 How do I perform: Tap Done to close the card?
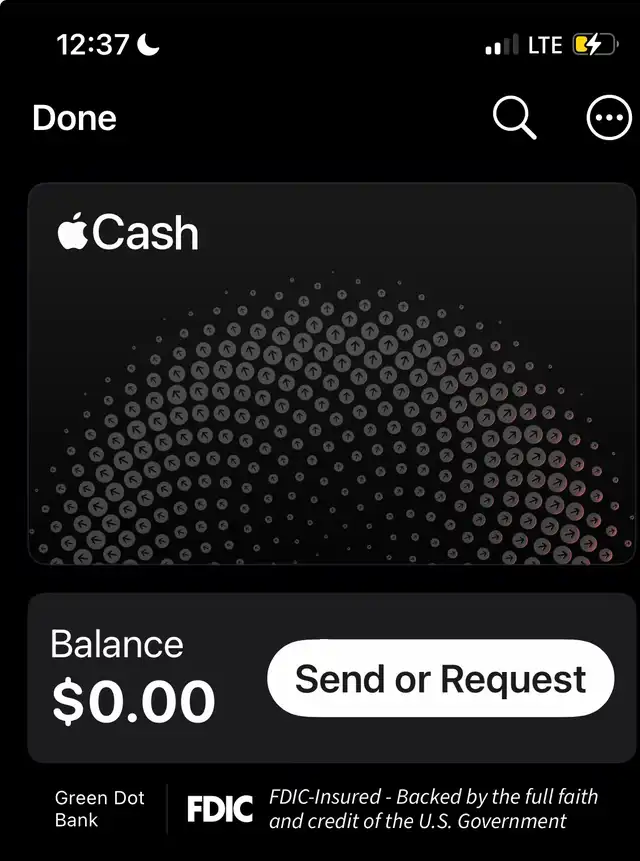coord(74,118)
